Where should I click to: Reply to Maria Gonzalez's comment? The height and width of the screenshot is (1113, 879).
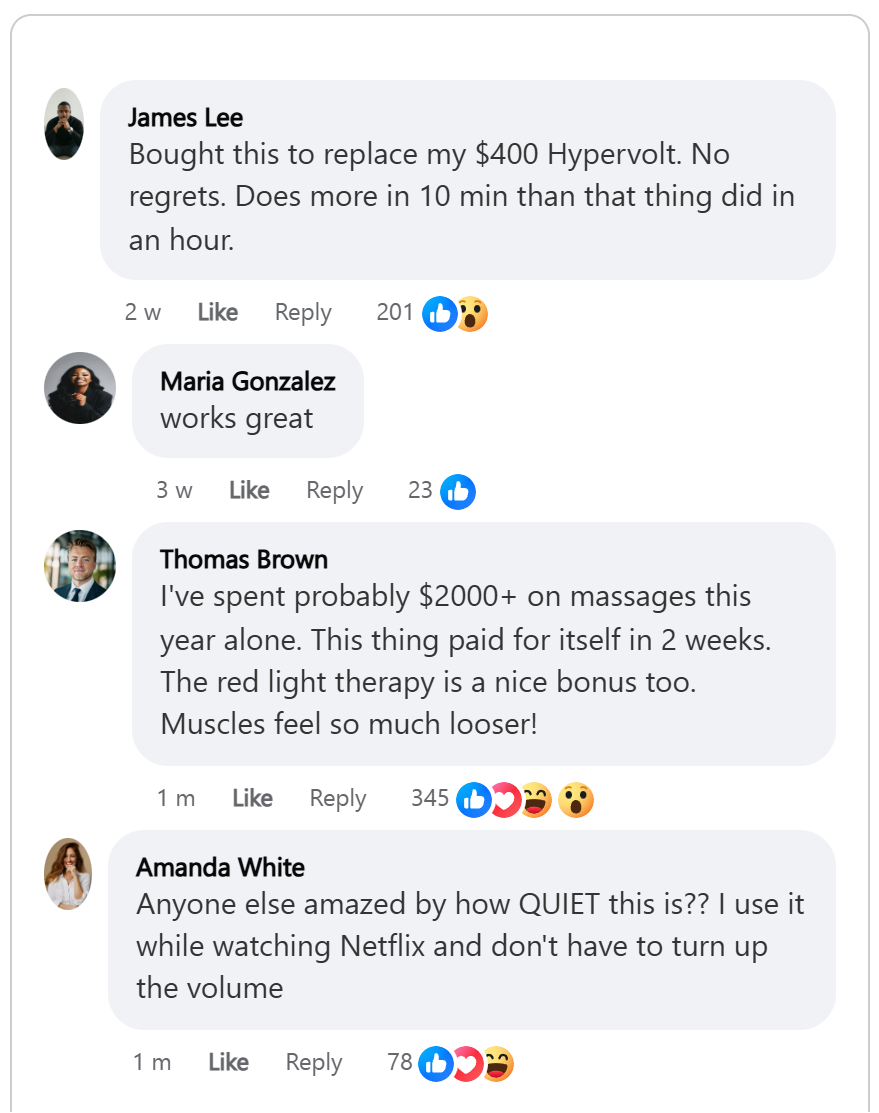click(x=334, y=490)
